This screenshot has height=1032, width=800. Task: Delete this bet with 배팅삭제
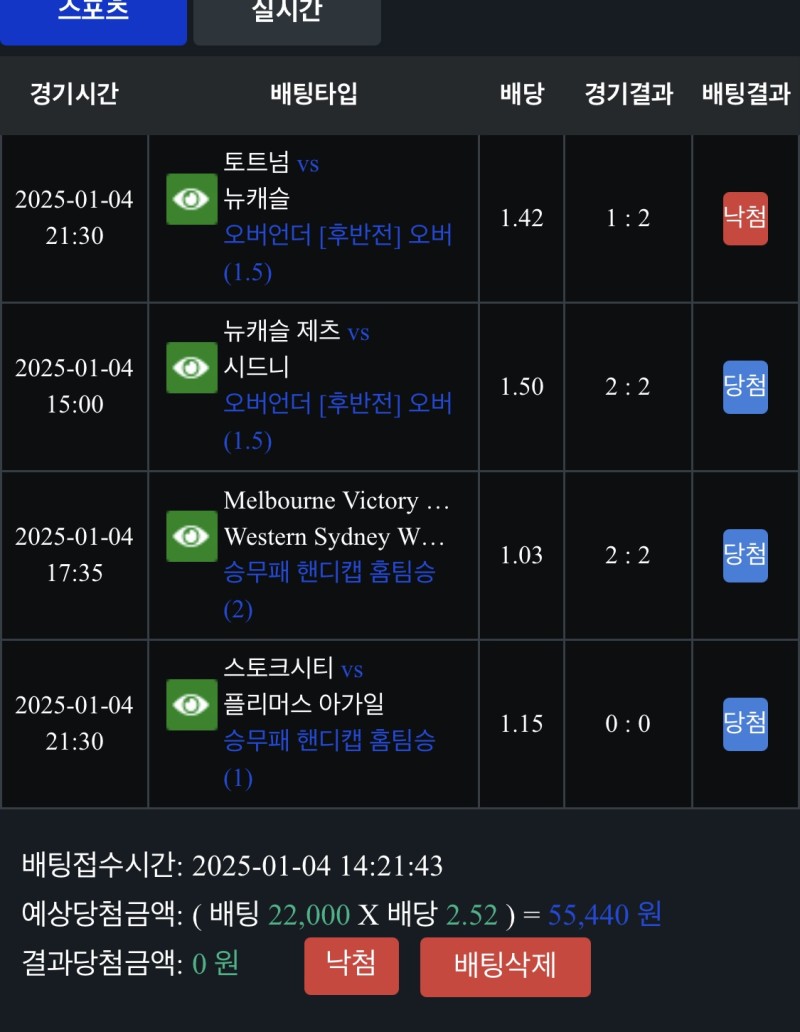(505, 966)
